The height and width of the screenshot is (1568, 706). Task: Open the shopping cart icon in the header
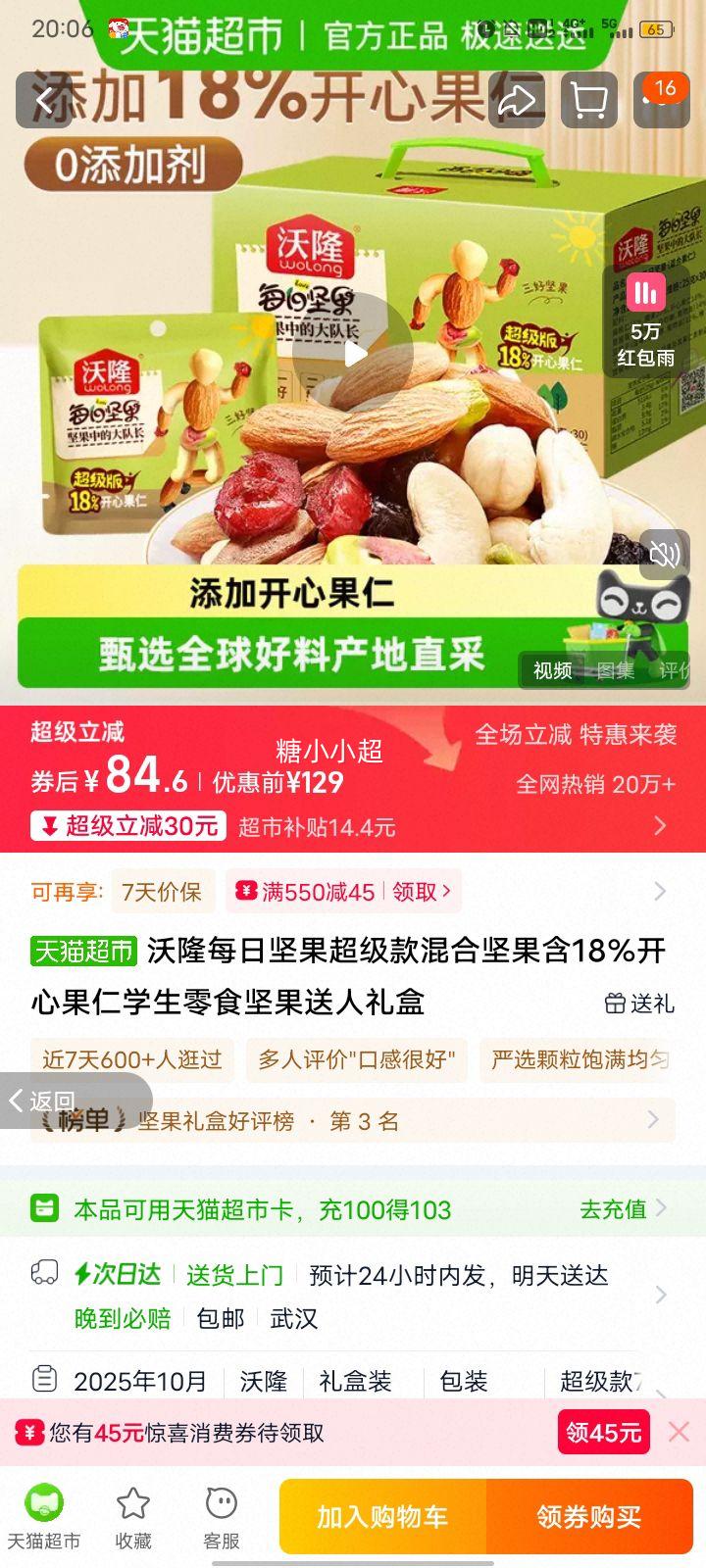(x=589, y=101)
